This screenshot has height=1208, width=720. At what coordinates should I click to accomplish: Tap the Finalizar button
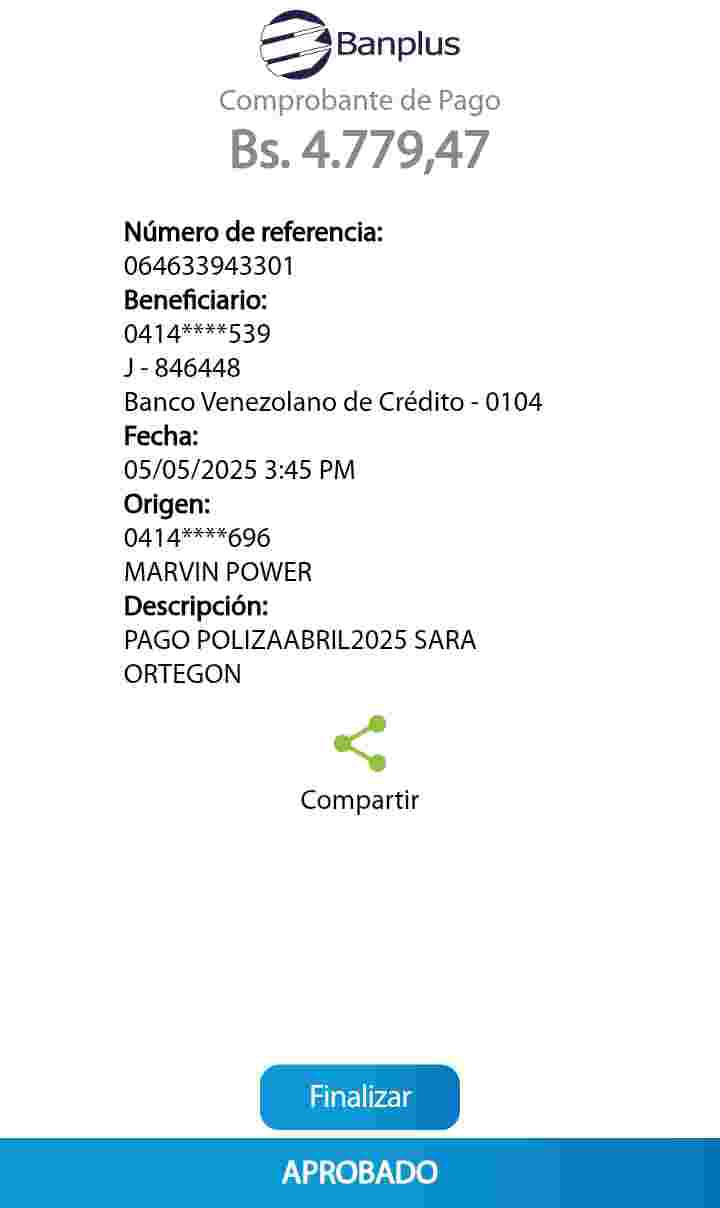[360, 1097]
